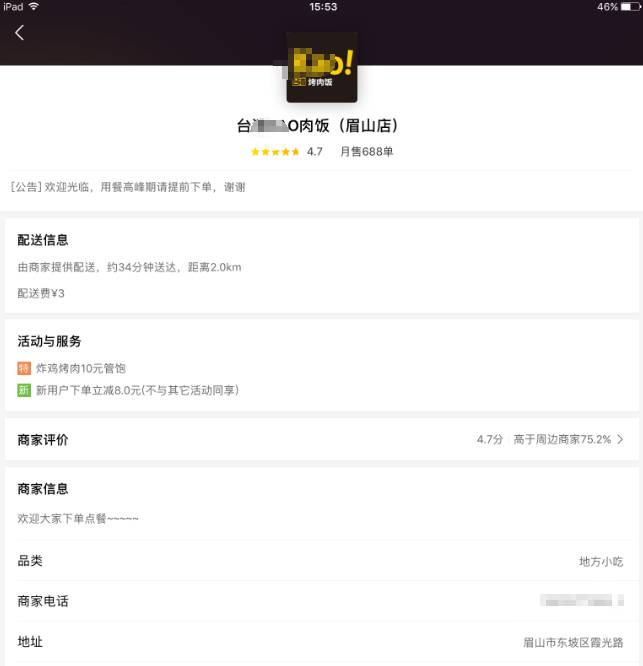Viewport: 643px width, 666px height.
Task: Open 商家评价 merchant reviews row
Action: [x=321, y=439]
